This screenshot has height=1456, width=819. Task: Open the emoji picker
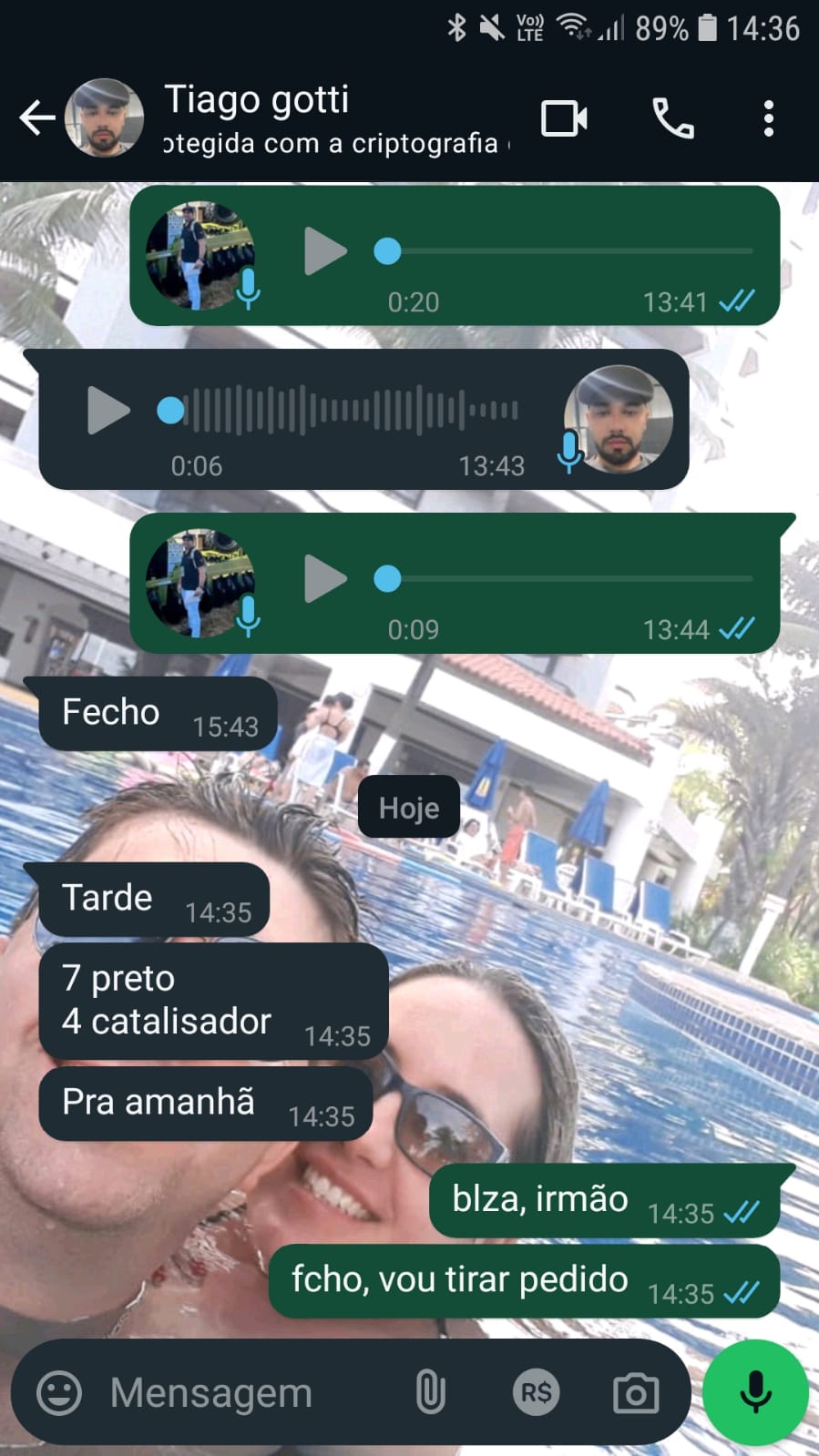coord(59,1392)
